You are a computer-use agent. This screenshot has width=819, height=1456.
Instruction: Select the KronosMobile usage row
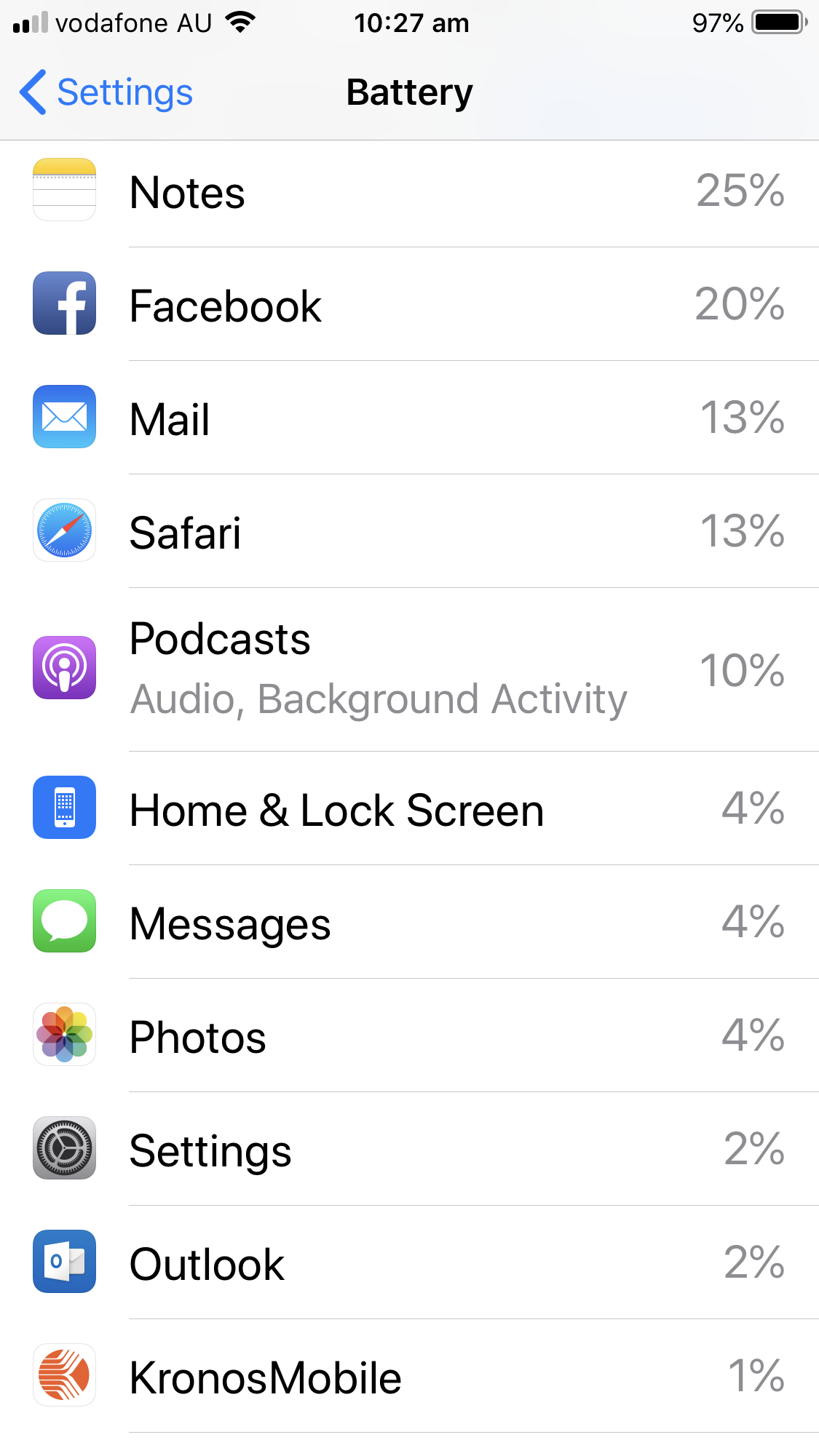[x=409, y=1377]
